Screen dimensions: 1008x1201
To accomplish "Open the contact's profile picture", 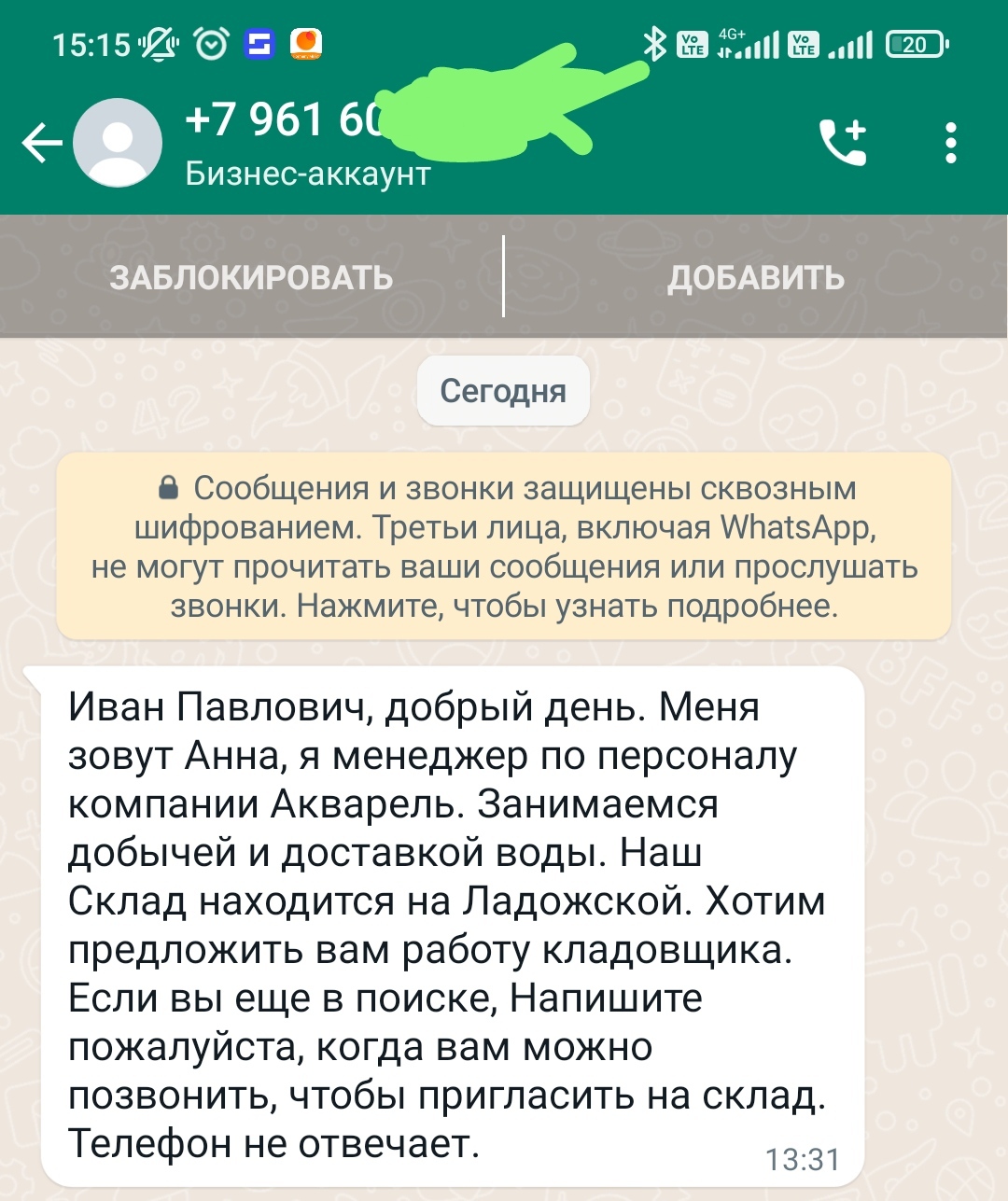I will [x=118, y=144].
